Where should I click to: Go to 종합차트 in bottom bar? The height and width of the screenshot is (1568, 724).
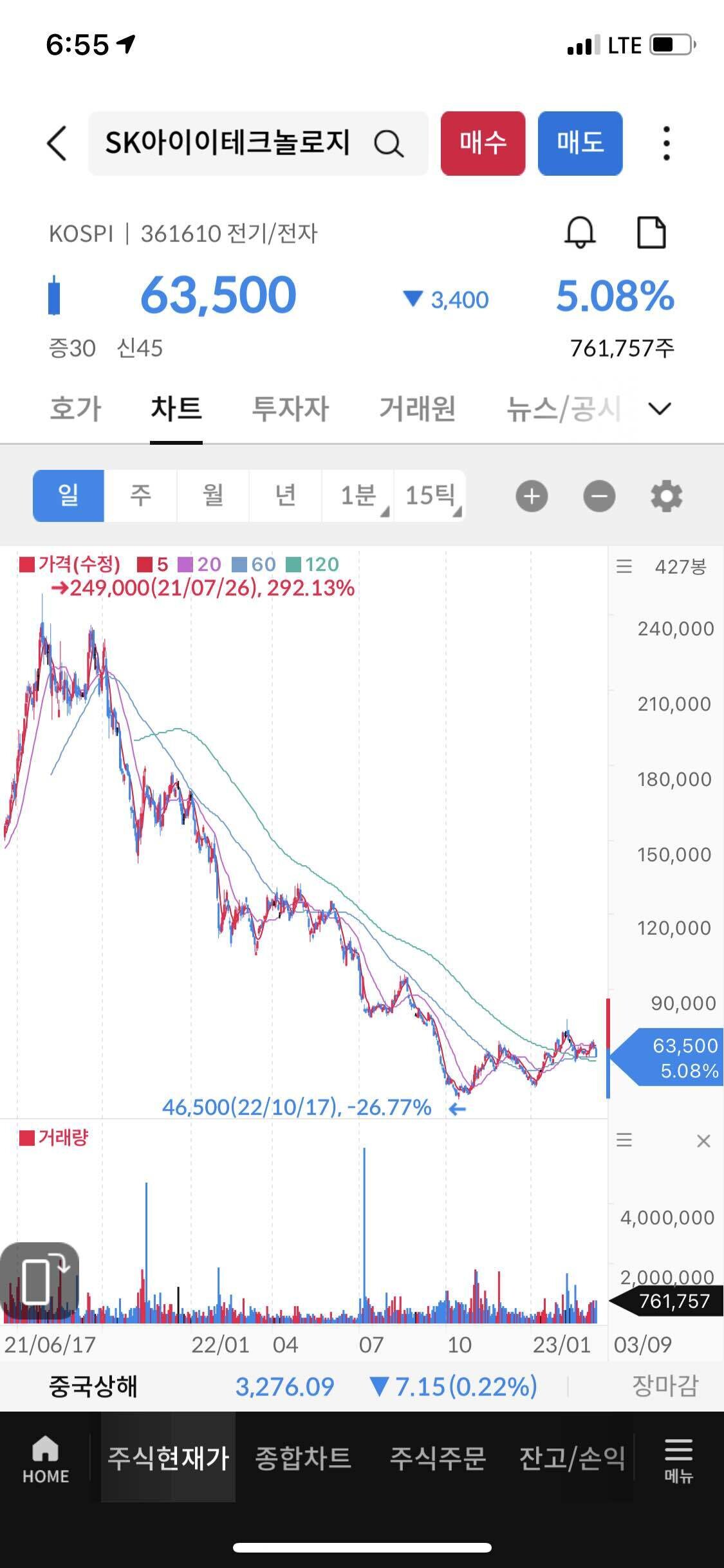click(x=303, y=1458)
